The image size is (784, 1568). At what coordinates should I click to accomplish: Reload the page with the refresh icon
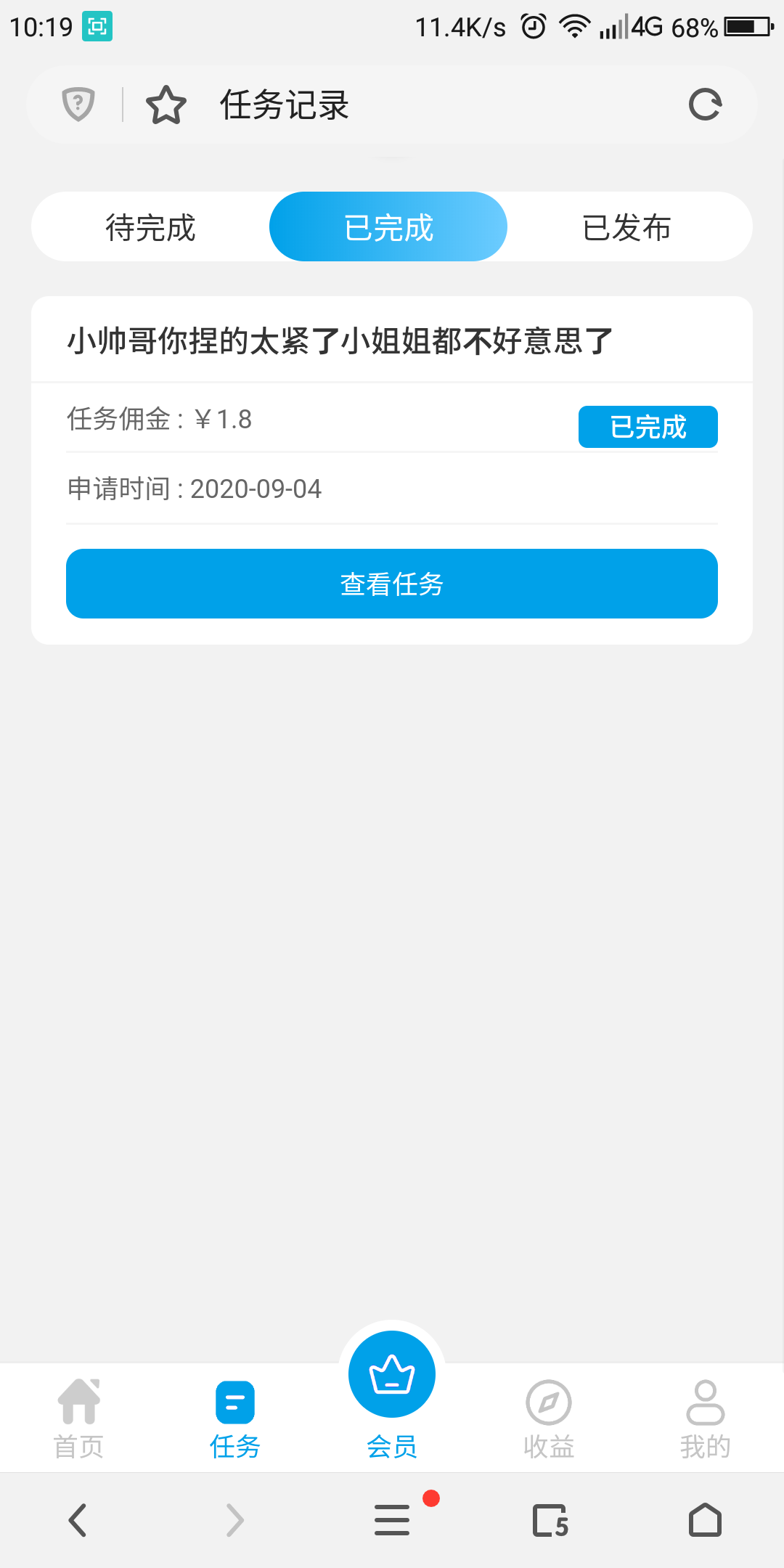coord(705,105)
